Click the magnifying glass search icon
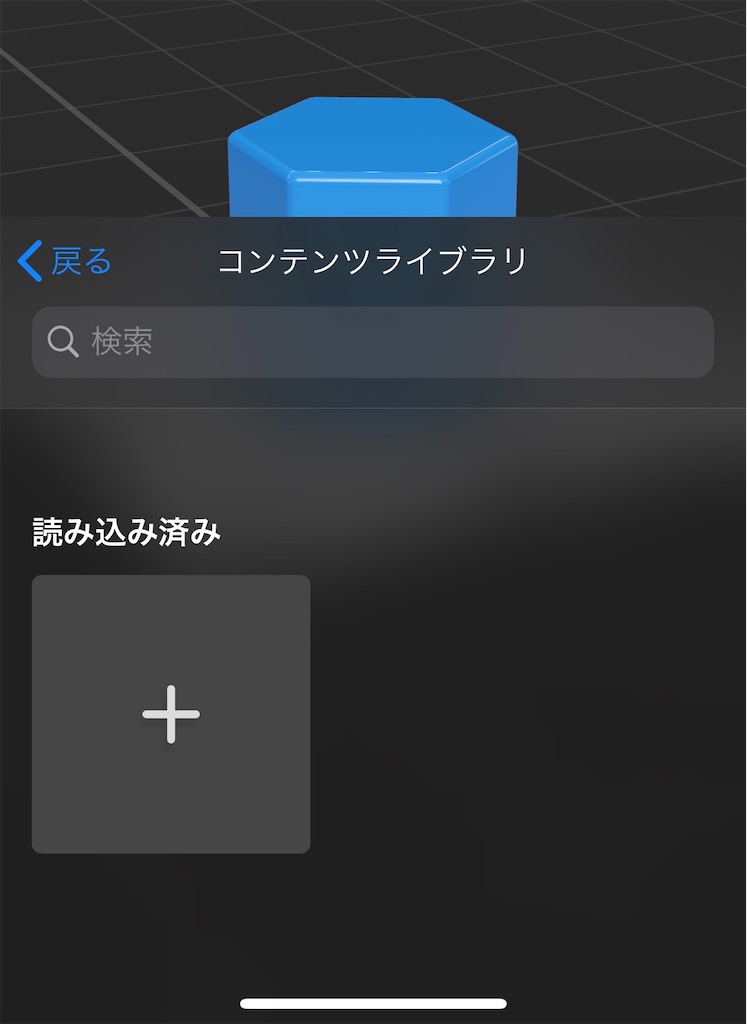Viewport: 747px width, 1024px height. (x=63, y=343)
